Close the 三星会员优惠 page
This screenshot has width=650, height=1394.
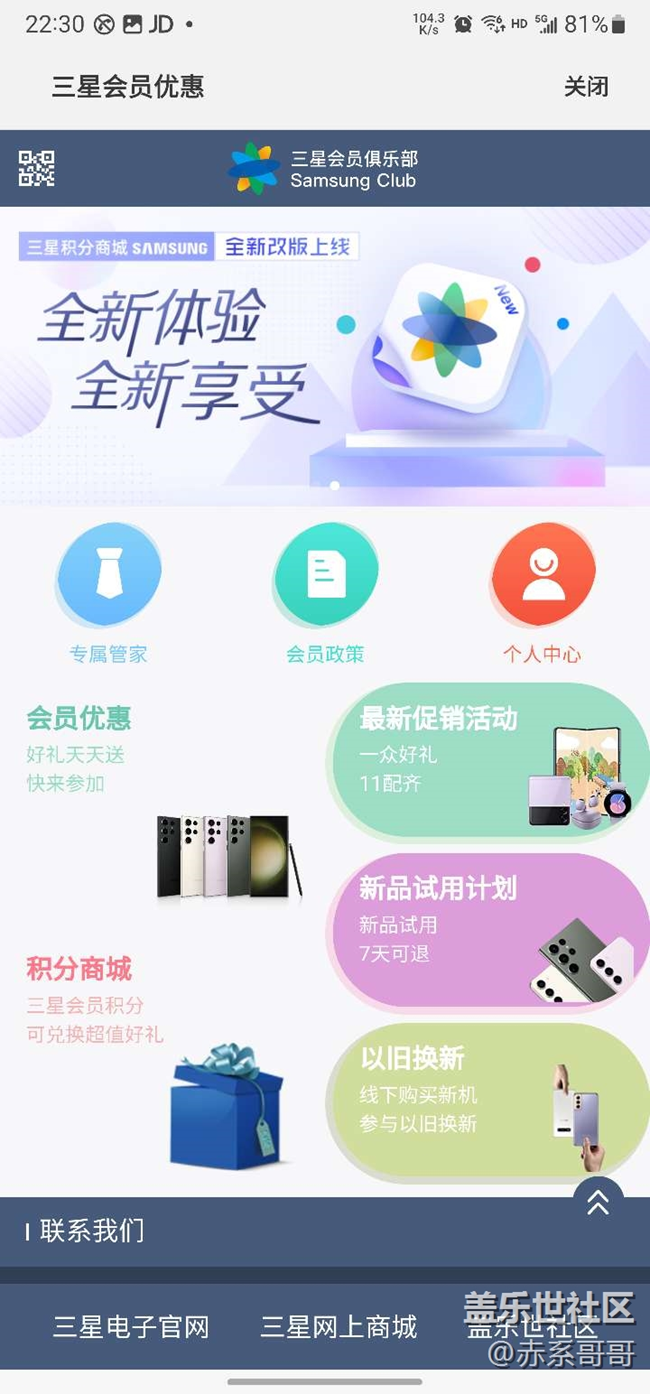click(x=586, y=87)
